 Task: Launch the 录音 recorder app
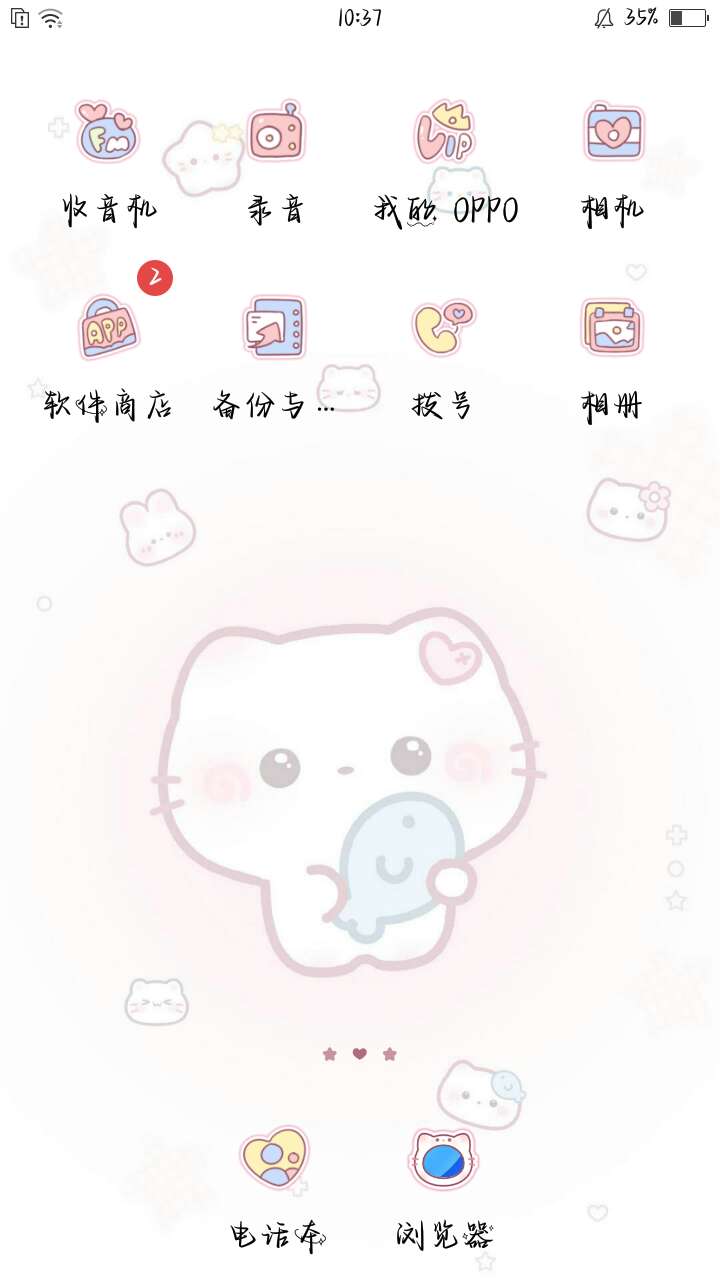(276, 134)
